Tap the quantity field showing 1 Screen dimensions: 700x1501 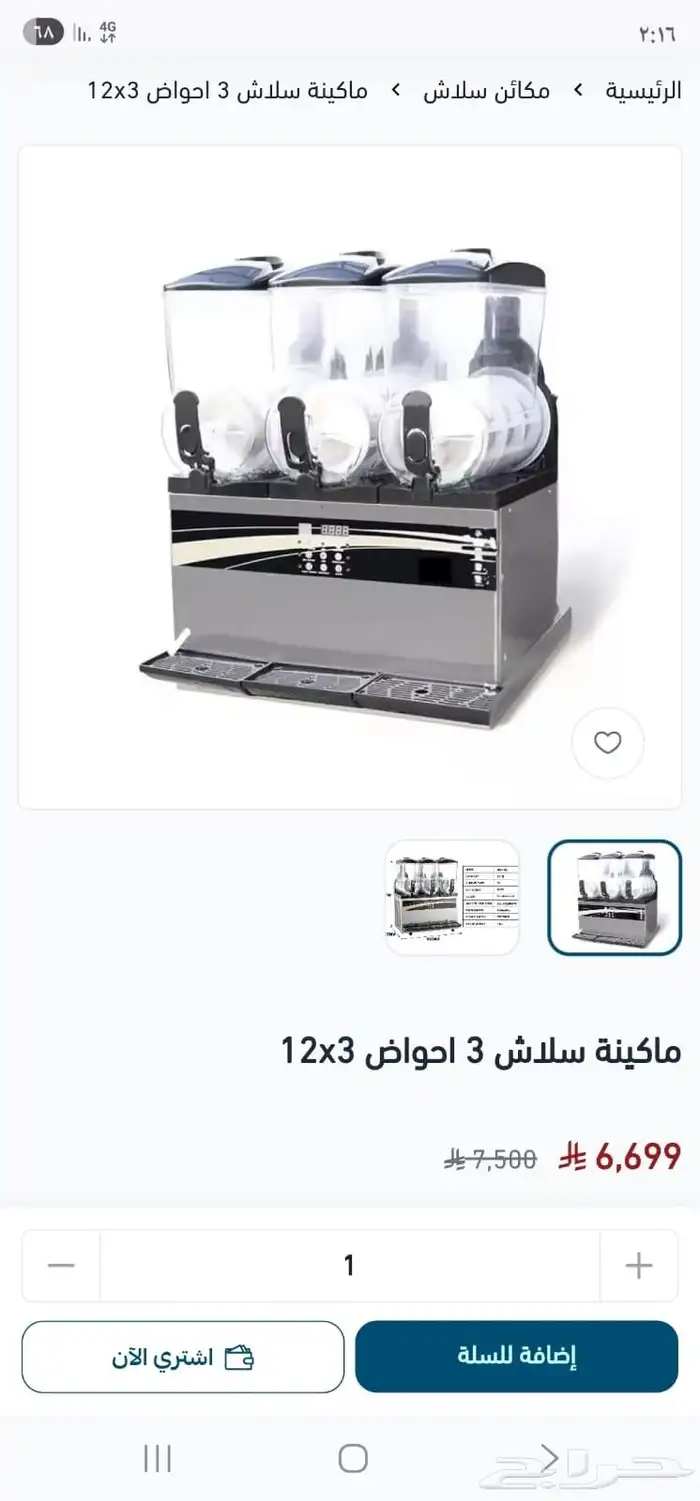coord(349,1265)
